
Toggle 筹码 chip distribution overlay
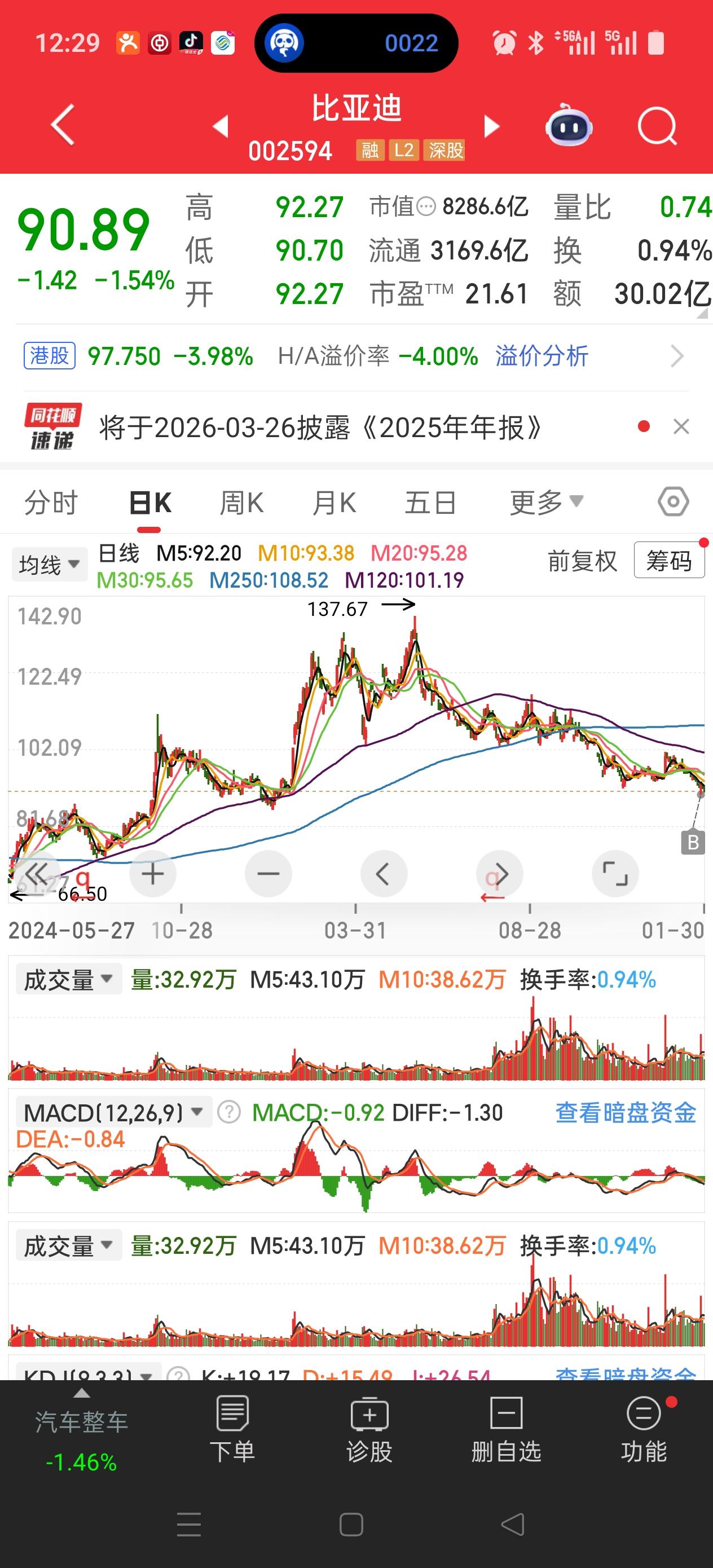(x=668, y=561)
